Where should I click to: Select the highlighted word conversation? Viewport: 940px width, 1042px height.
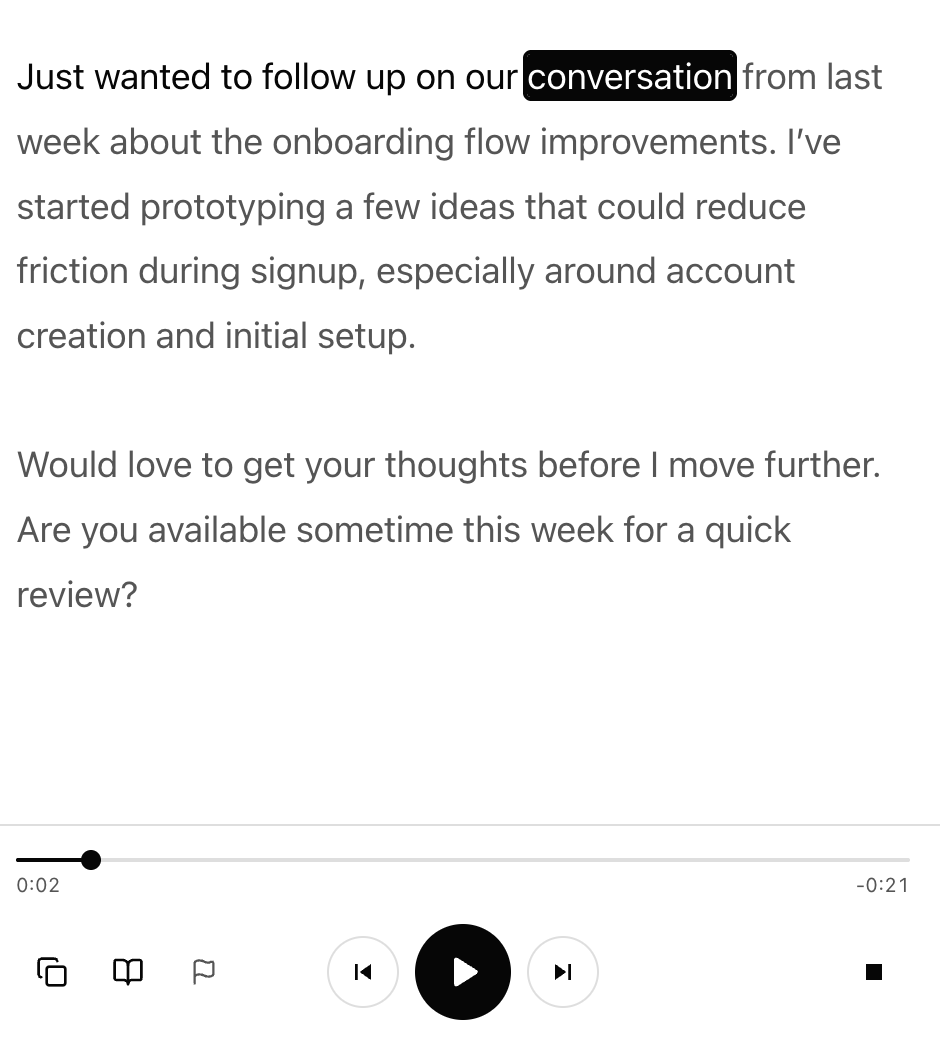click(x=628, y=76)
